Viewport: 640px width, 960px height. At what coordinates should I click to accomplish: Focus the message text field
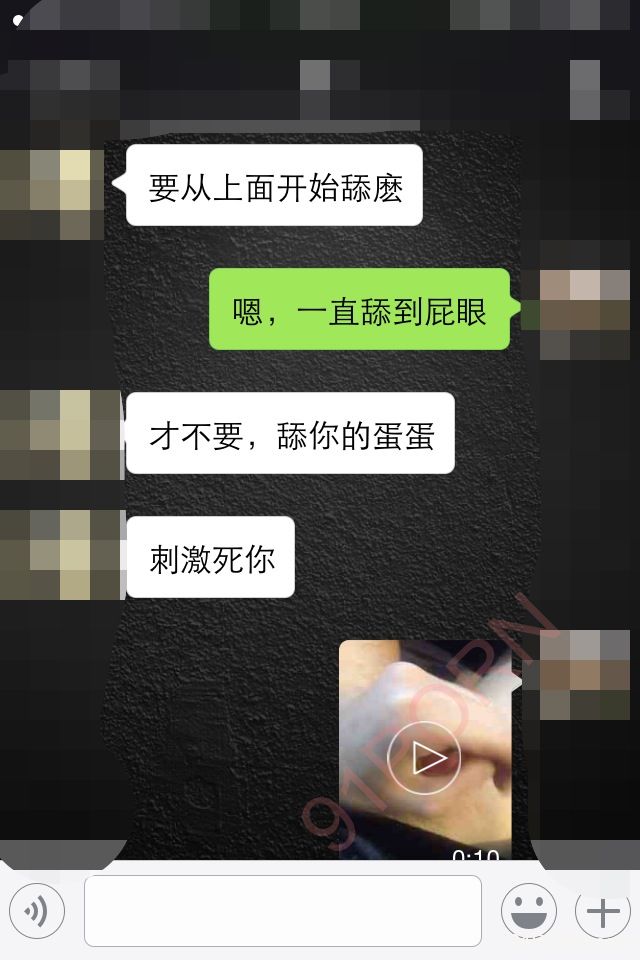(x=283, y=911)
